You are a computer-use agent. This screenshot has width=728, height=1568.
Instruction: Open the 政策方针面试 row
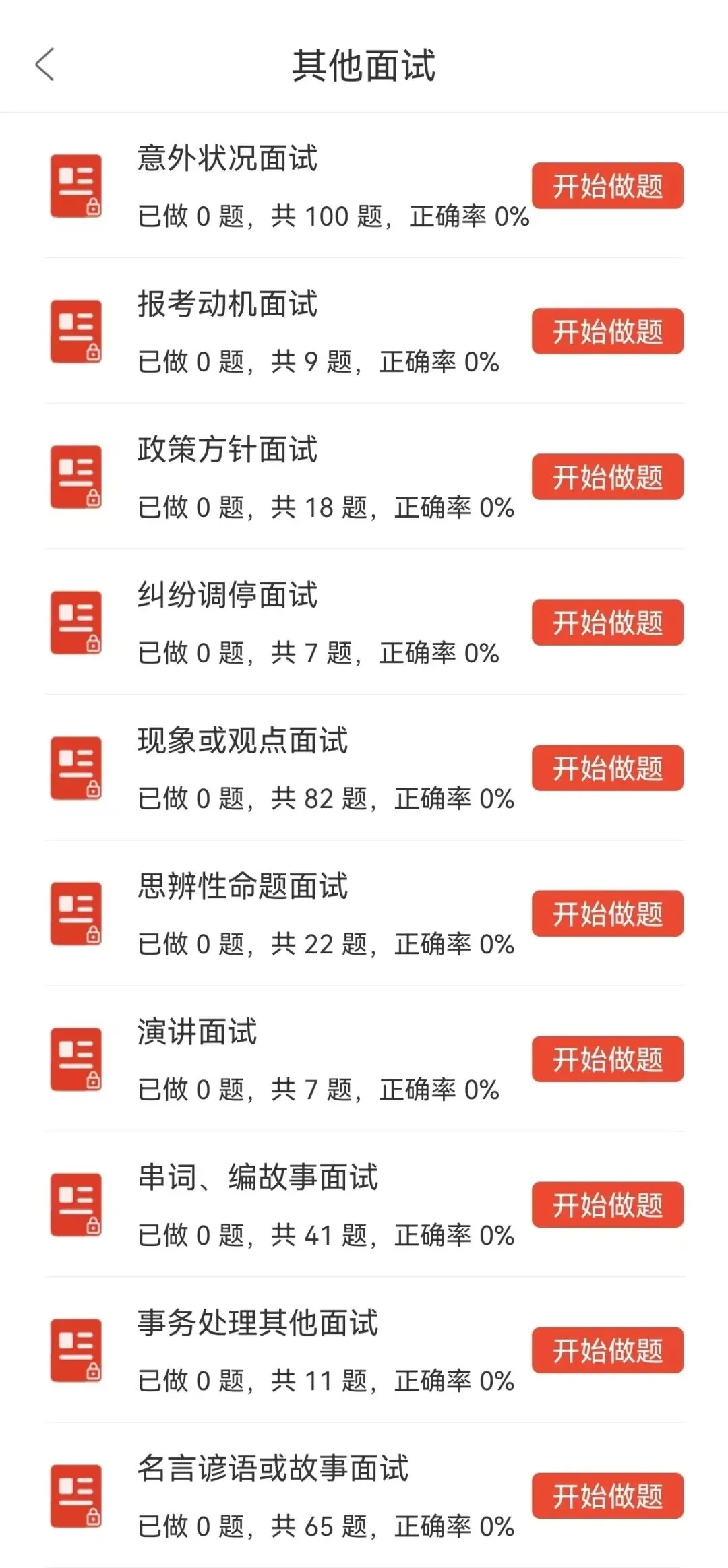tap(283, 477)
